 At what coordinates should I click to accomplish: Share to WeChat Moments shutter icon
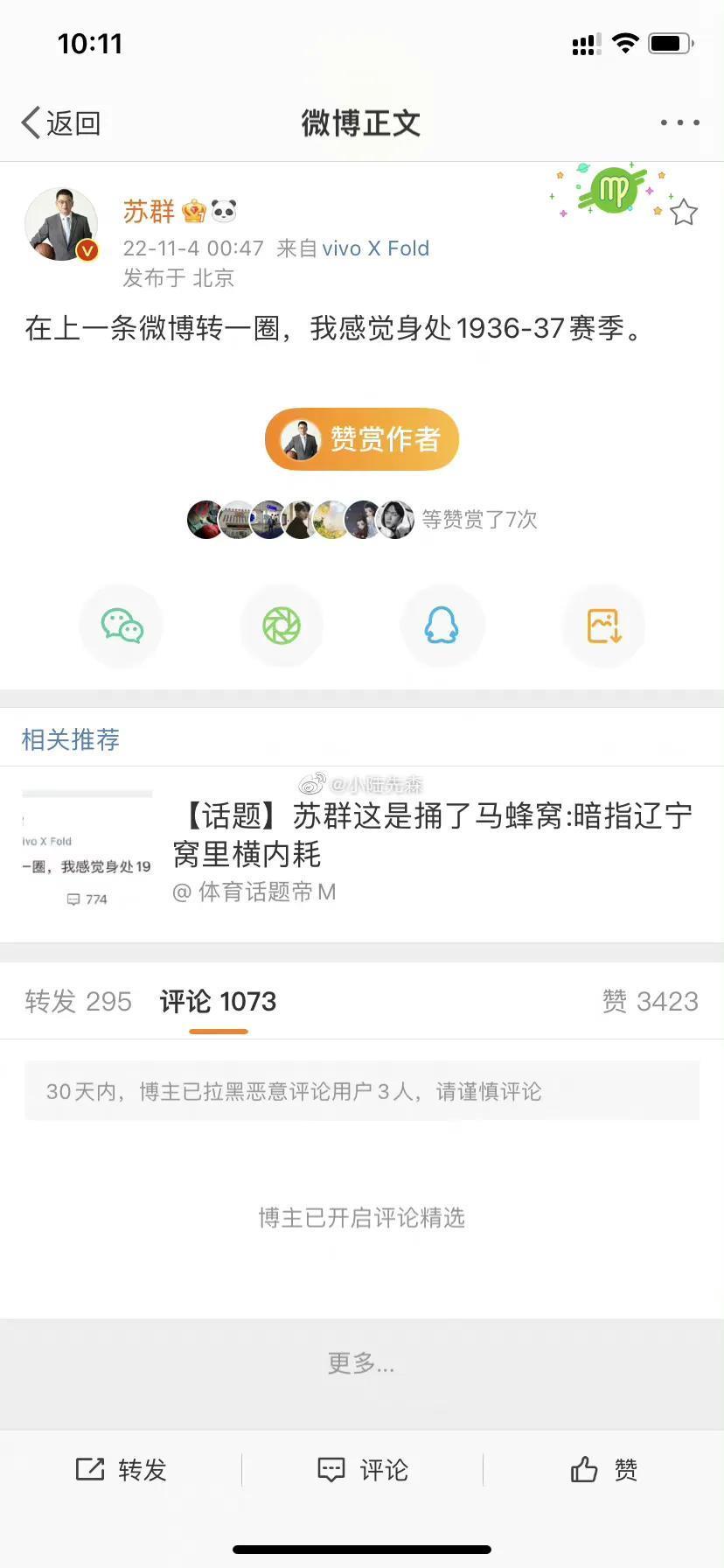282,626
